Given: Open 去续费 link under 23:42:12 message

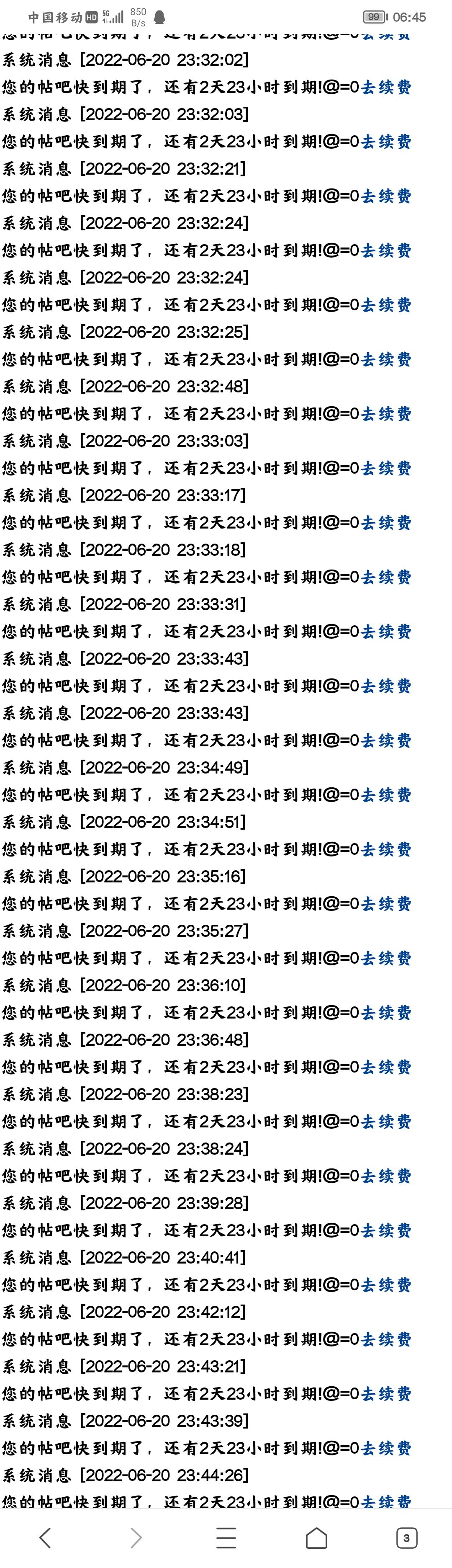Looking at the screenshot, I should [386, 1340].
